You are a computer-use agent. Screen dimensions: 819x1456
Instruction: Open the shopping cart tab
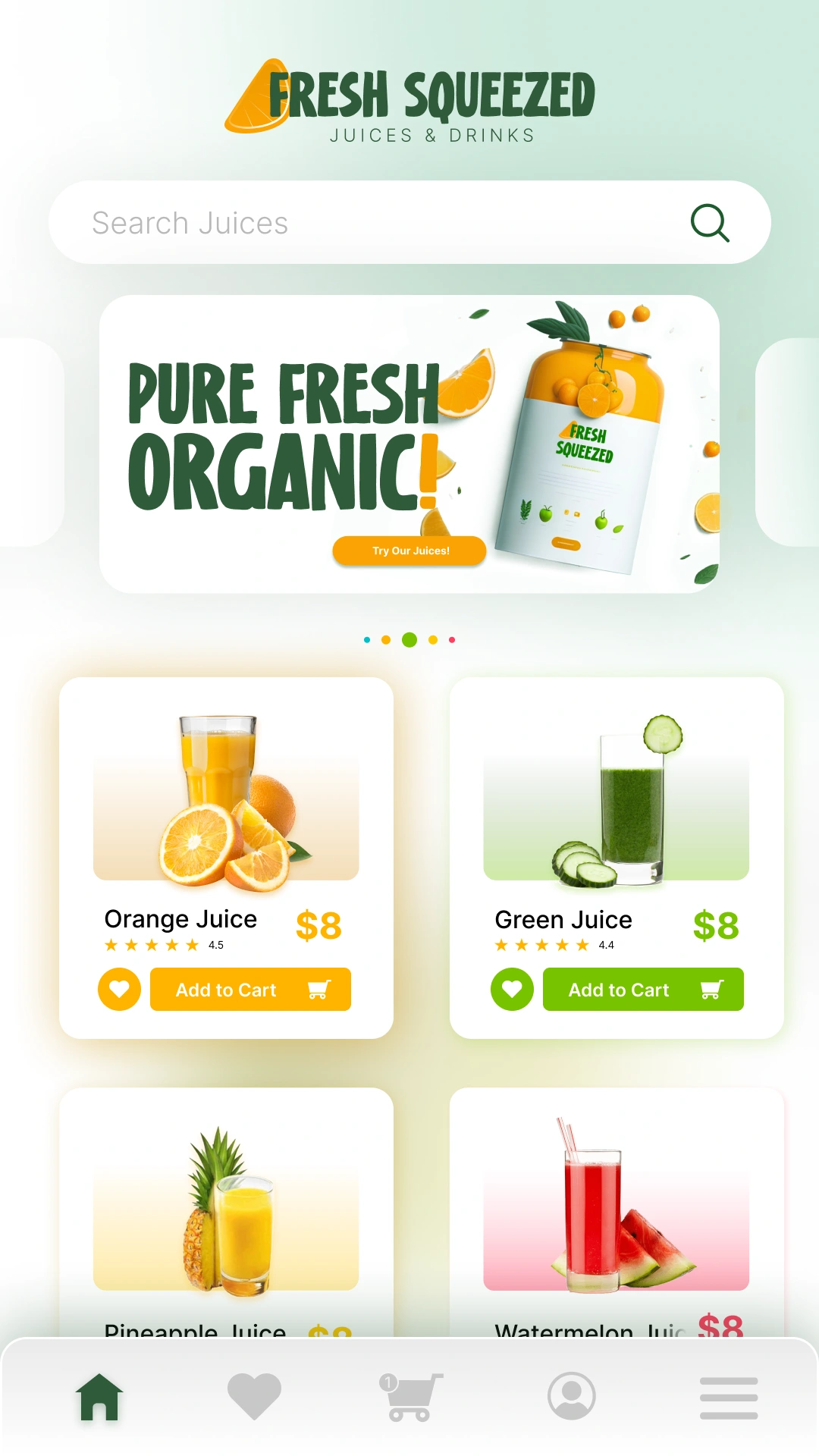click(x=410, y=1396)
